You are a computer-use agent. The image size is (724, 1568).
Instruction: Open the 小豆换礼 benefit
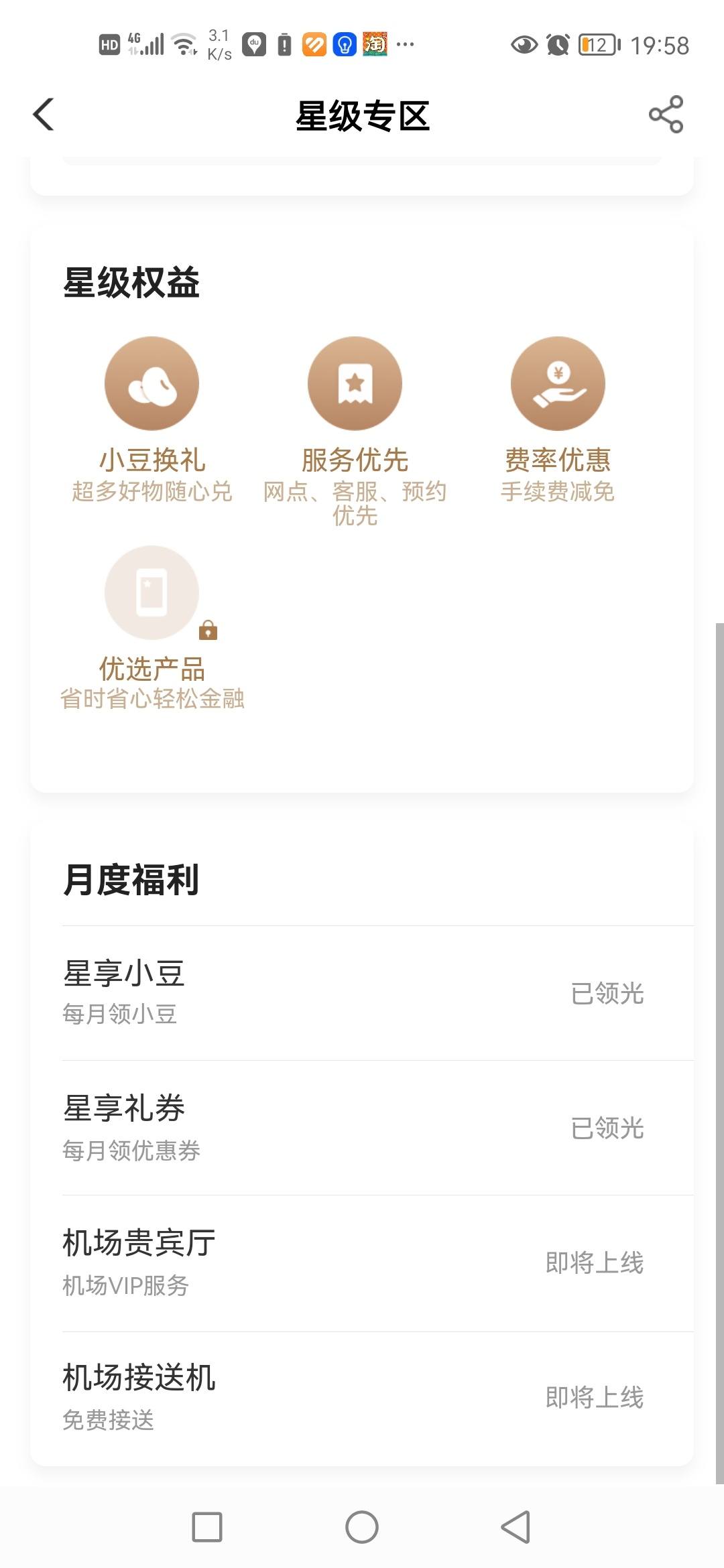pos(152,419)
